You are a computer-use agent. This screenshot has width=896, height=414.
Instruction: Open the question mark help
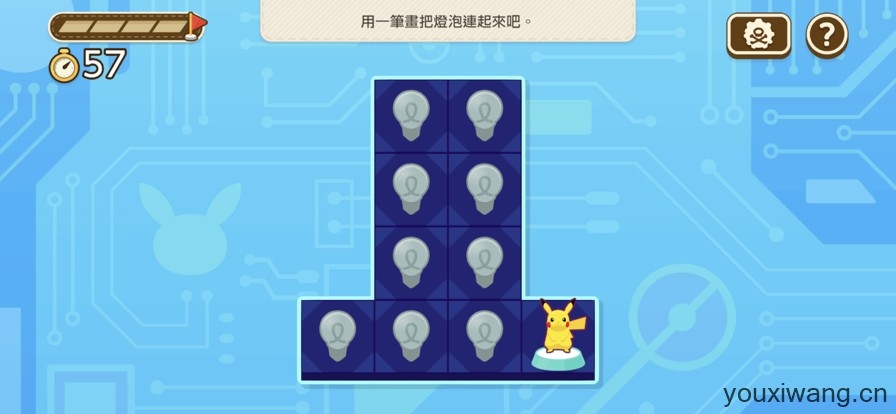826,36
